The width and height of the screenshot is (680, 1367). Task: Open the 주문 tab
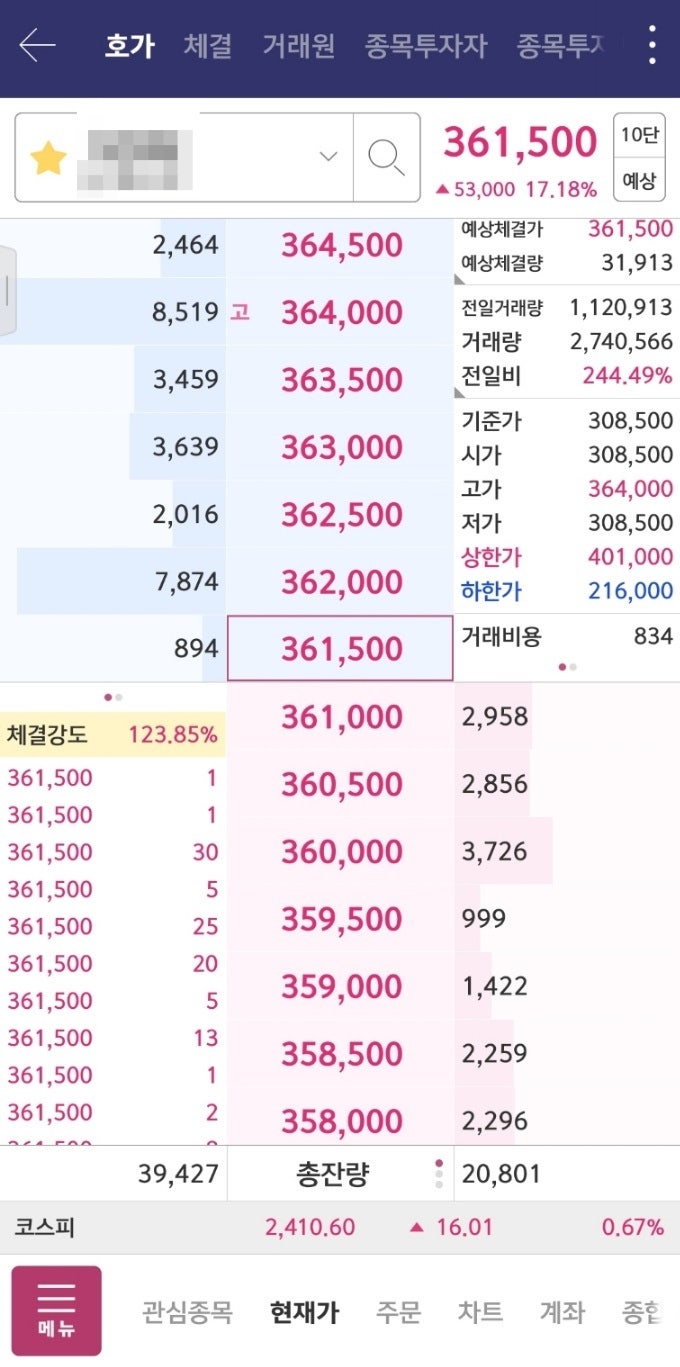398,1312
